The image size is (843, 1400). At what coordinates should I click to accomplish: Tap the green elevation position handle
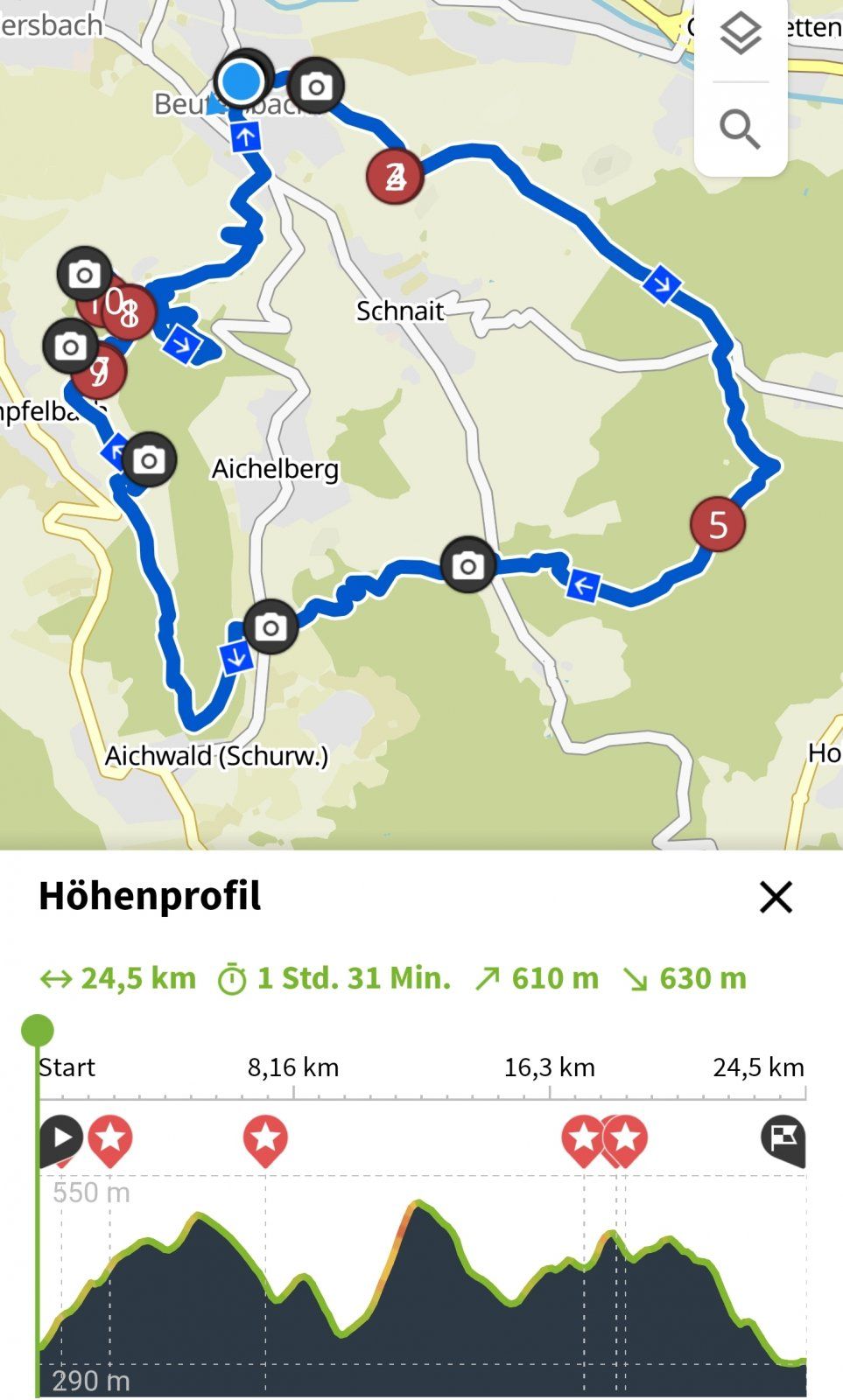[38, 1031]
